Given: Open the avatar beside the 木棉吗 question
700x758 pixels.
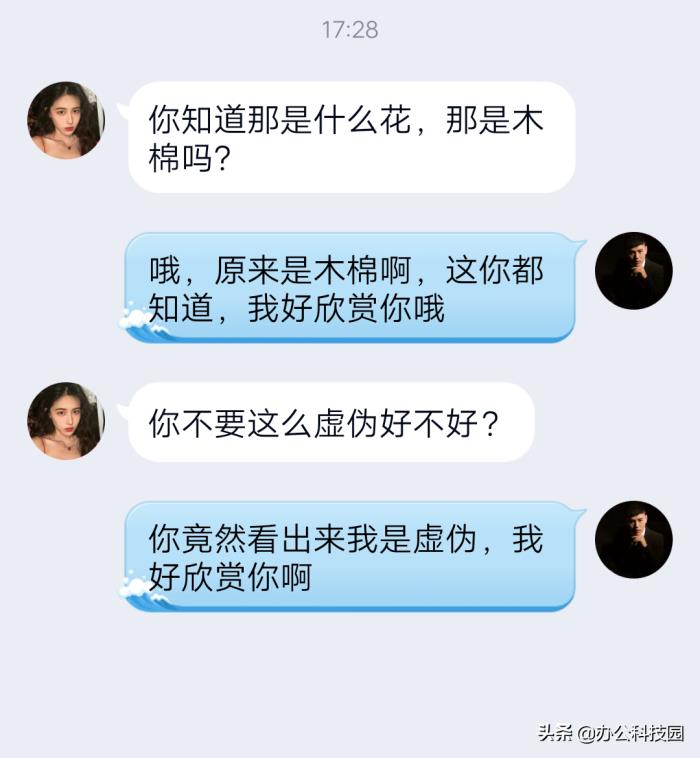Looking at the screenshot, I should click(66, 120).
